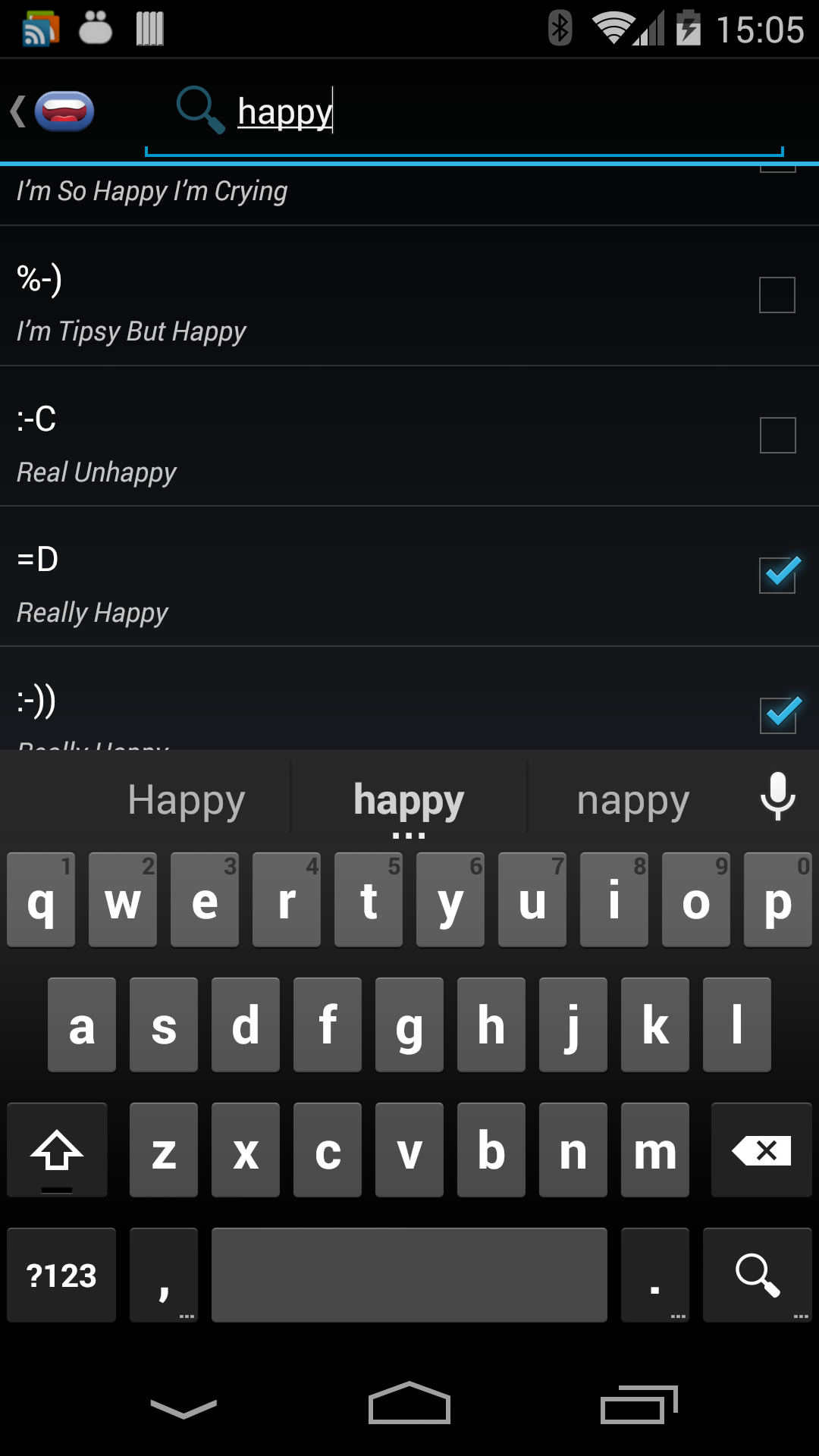Viewport: 819px width, 1456px height.
Task: Check the box for I'm Tipsy But Happy
Action: pos(777,295)
